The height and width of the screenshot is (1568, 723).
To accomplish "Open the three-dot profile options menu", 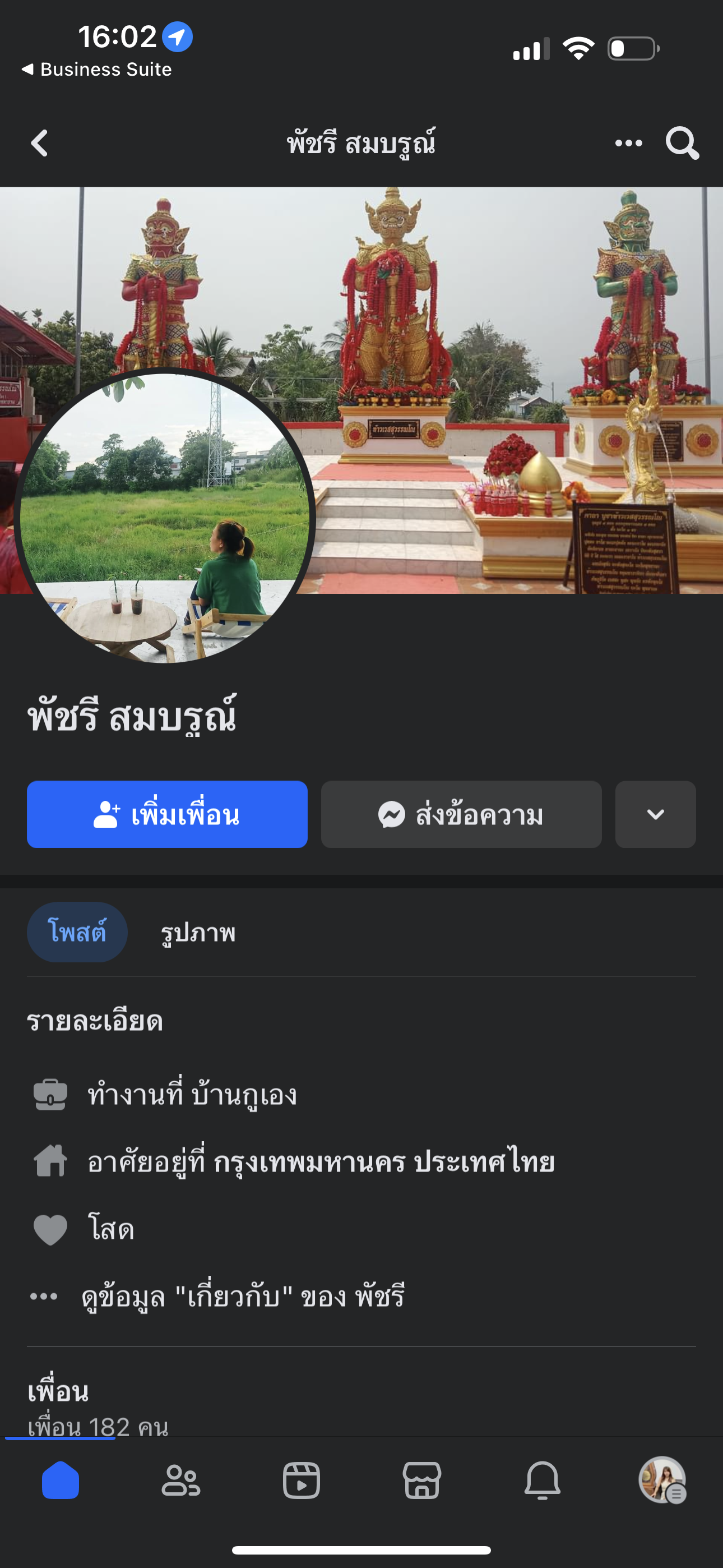I will pos(628,144).
